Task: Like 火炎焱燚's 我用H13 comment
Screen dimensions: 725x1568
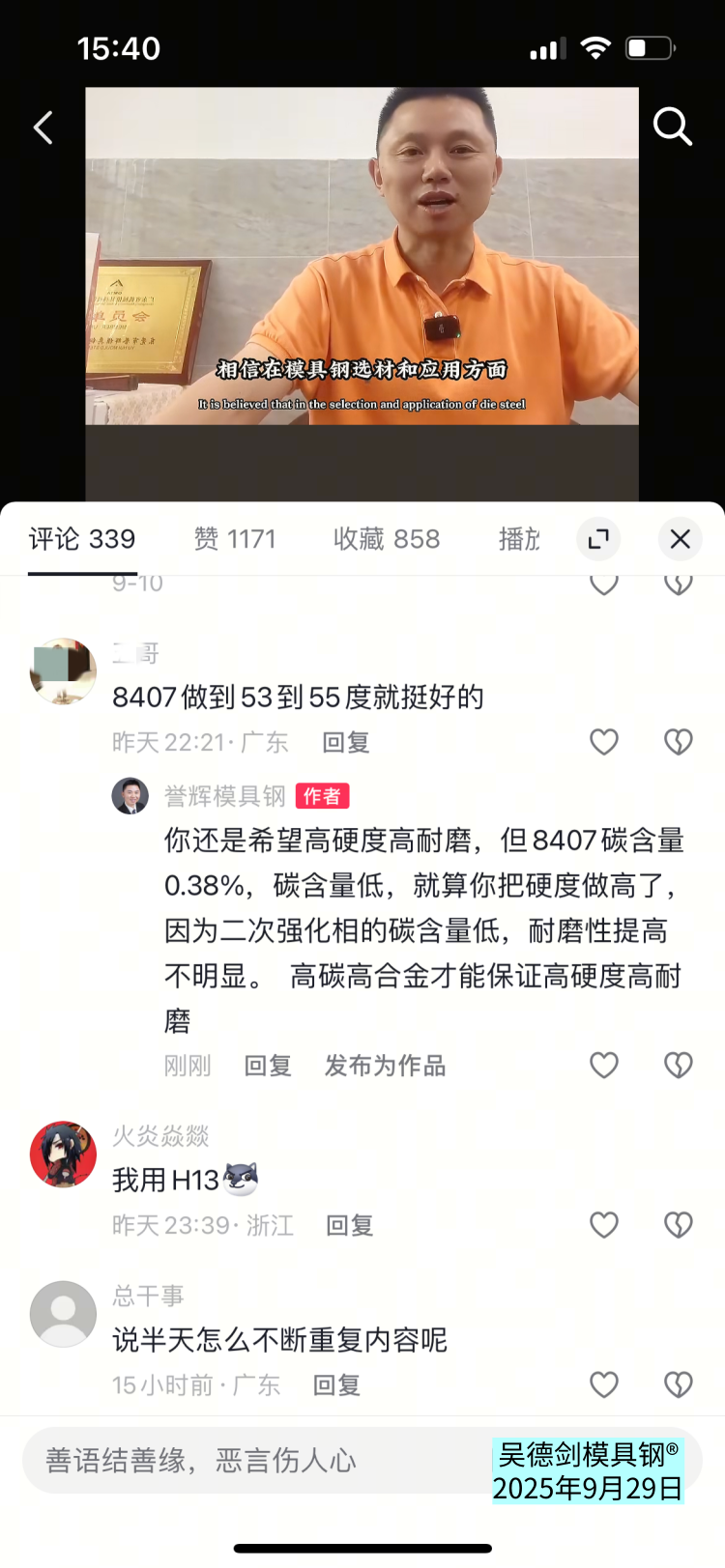Action: click(604, 1225)
